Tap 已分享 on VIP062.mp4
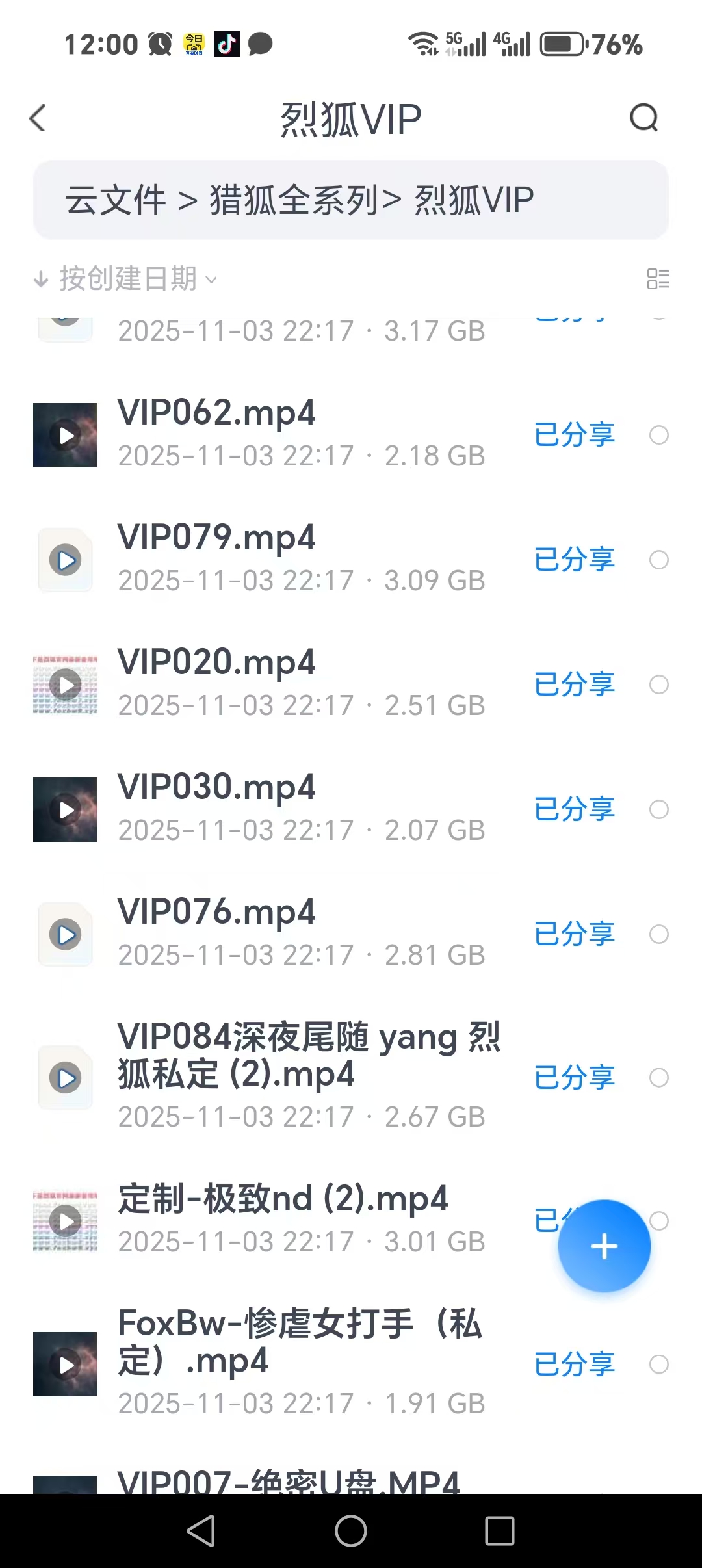This screenshot has height=1568, width=702. pos(575,435)
